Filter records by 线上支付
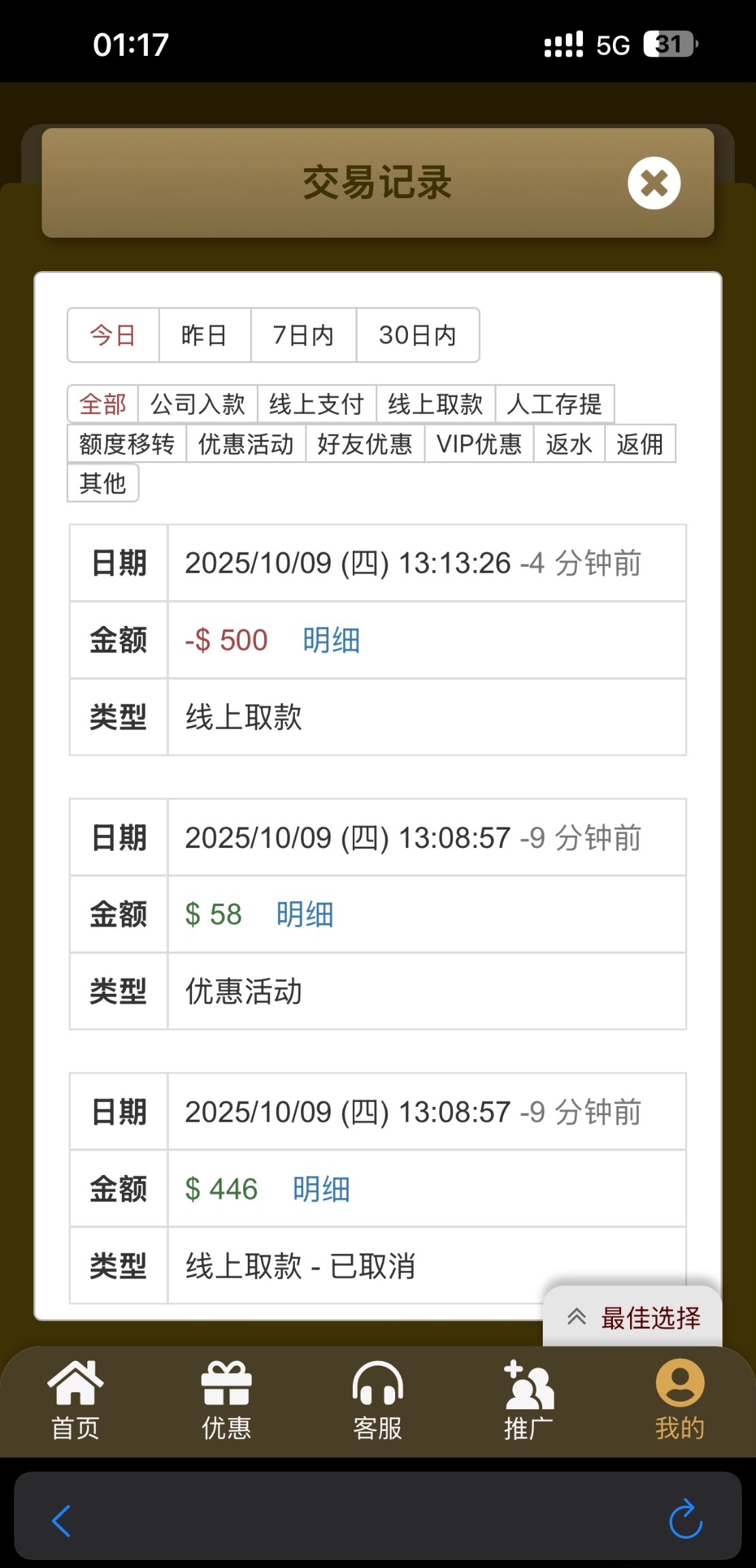Viewport: 756px width, 1568px height. click(x=317, y=404)
